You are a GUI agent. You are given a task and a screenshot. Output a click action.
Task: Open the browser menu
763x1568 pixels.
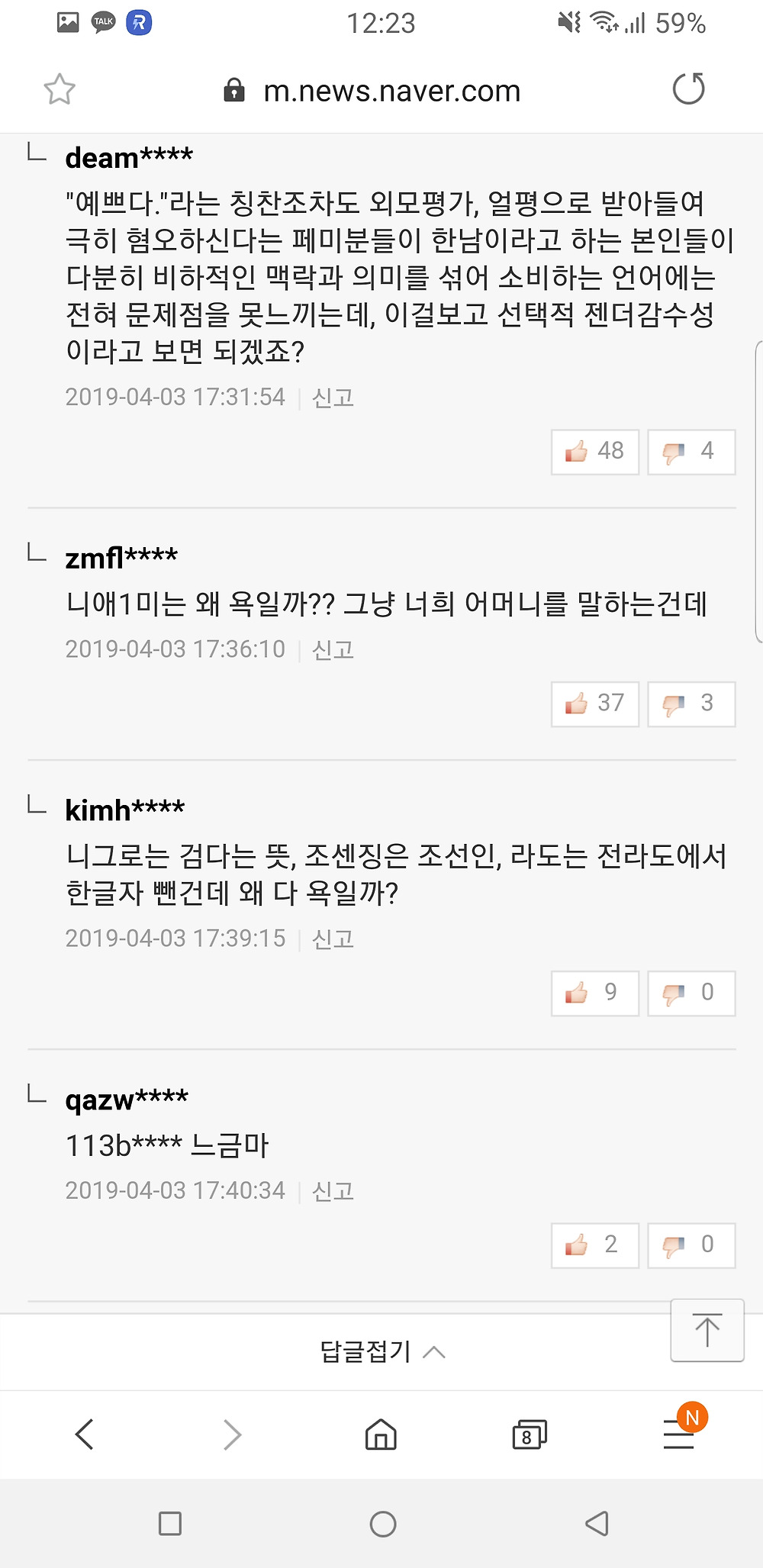679,1434
